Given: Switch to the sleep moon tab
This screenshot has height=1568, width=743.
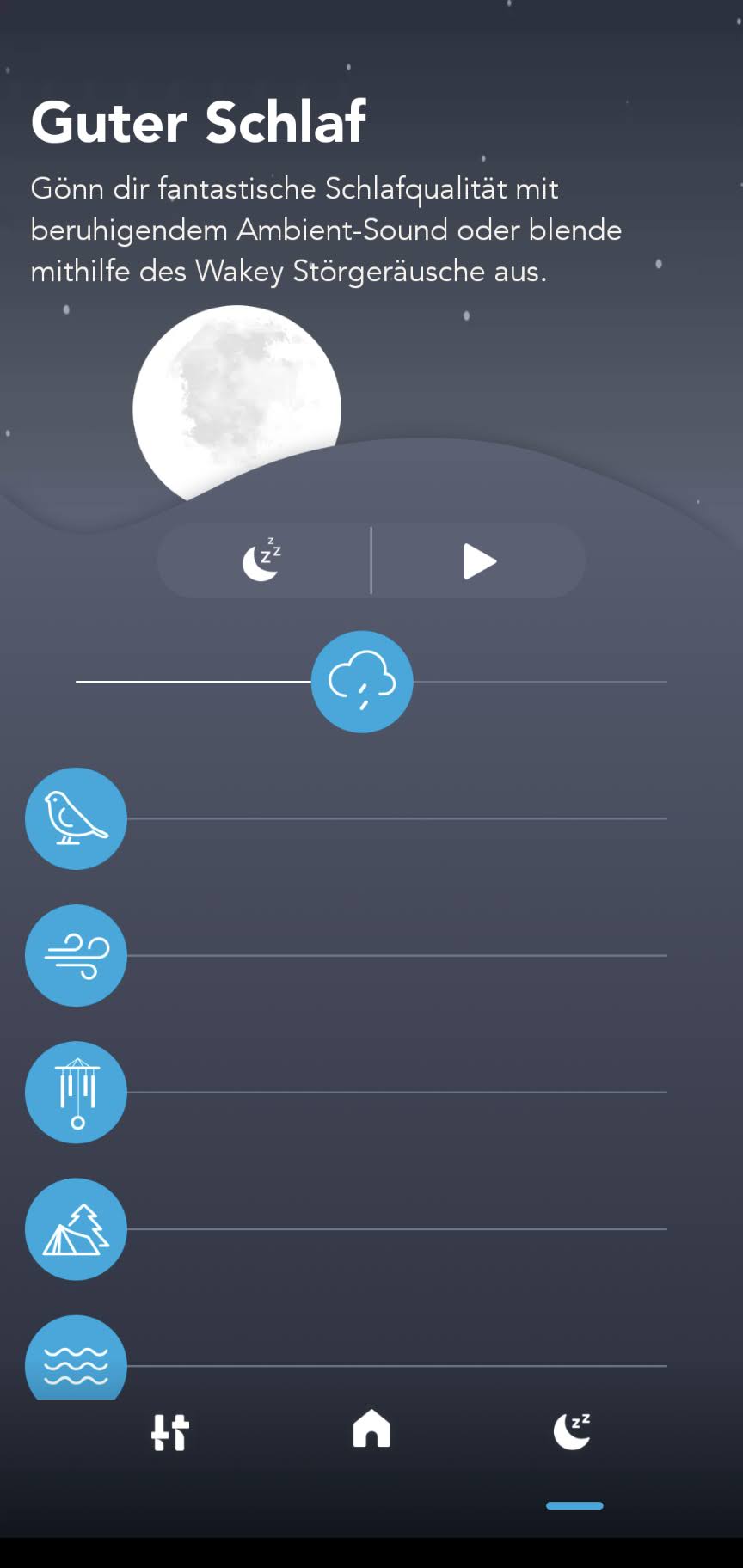Looking at the screenshot, I should tap(573, 1431).
